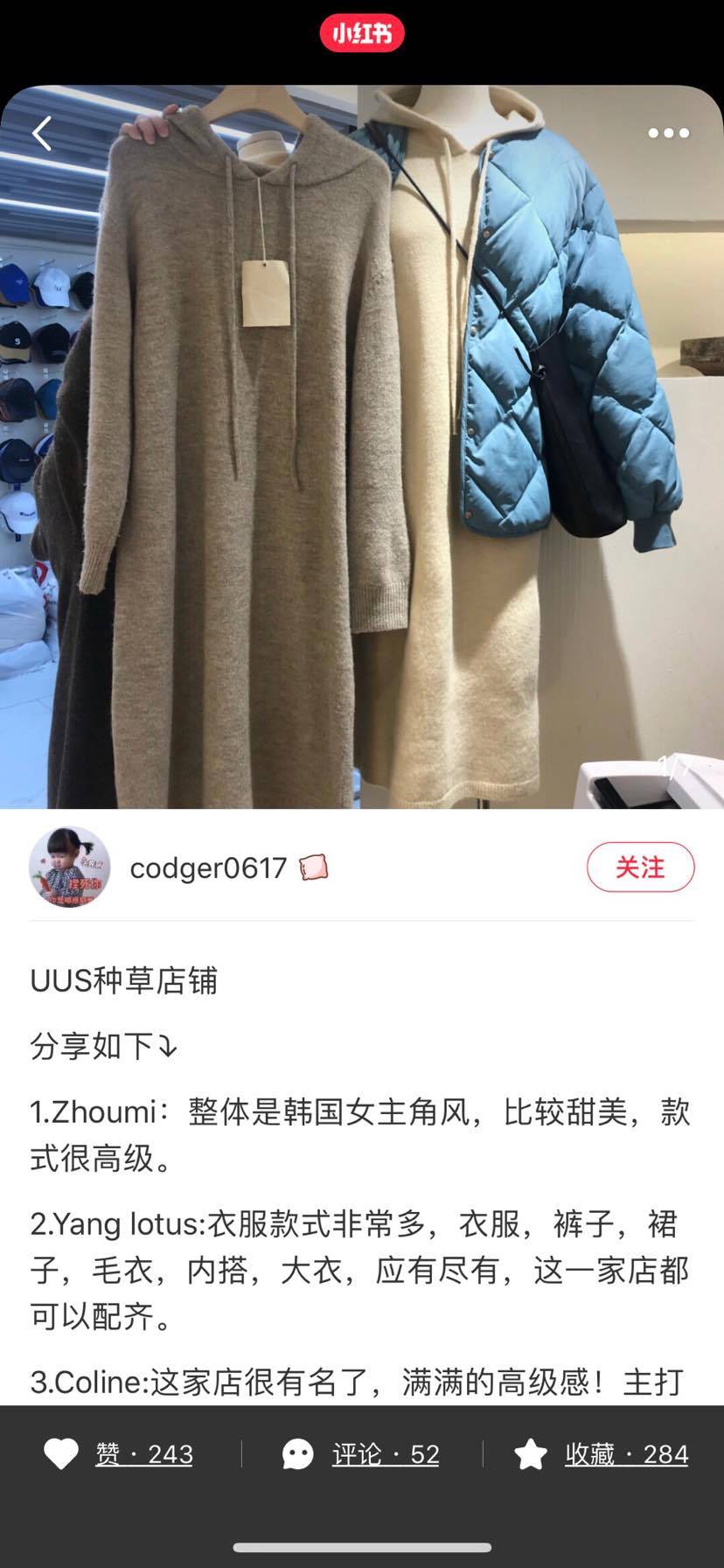Open the three-dot overflow menu

point(668,134)
